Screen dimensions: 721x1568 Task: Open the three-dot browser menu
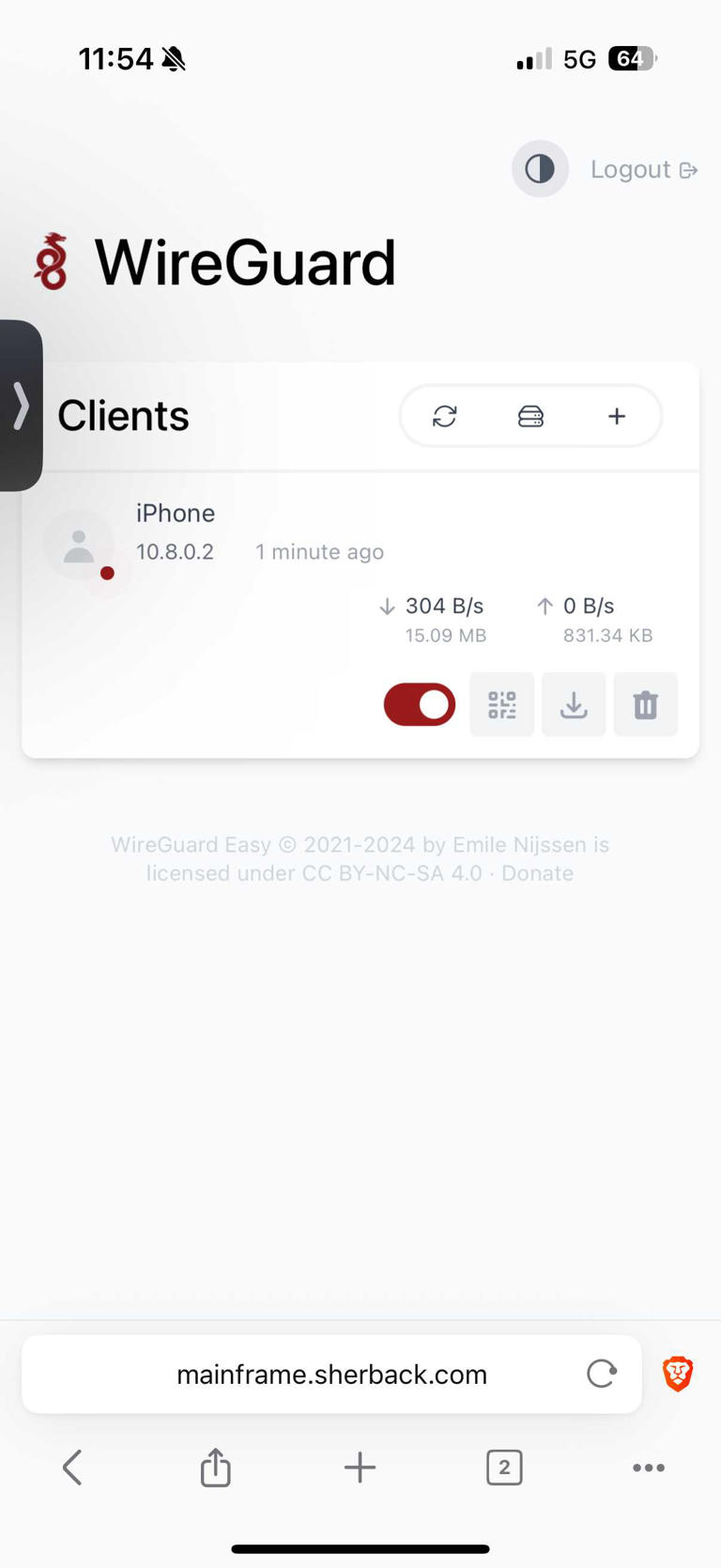(x=648, y=1467)
